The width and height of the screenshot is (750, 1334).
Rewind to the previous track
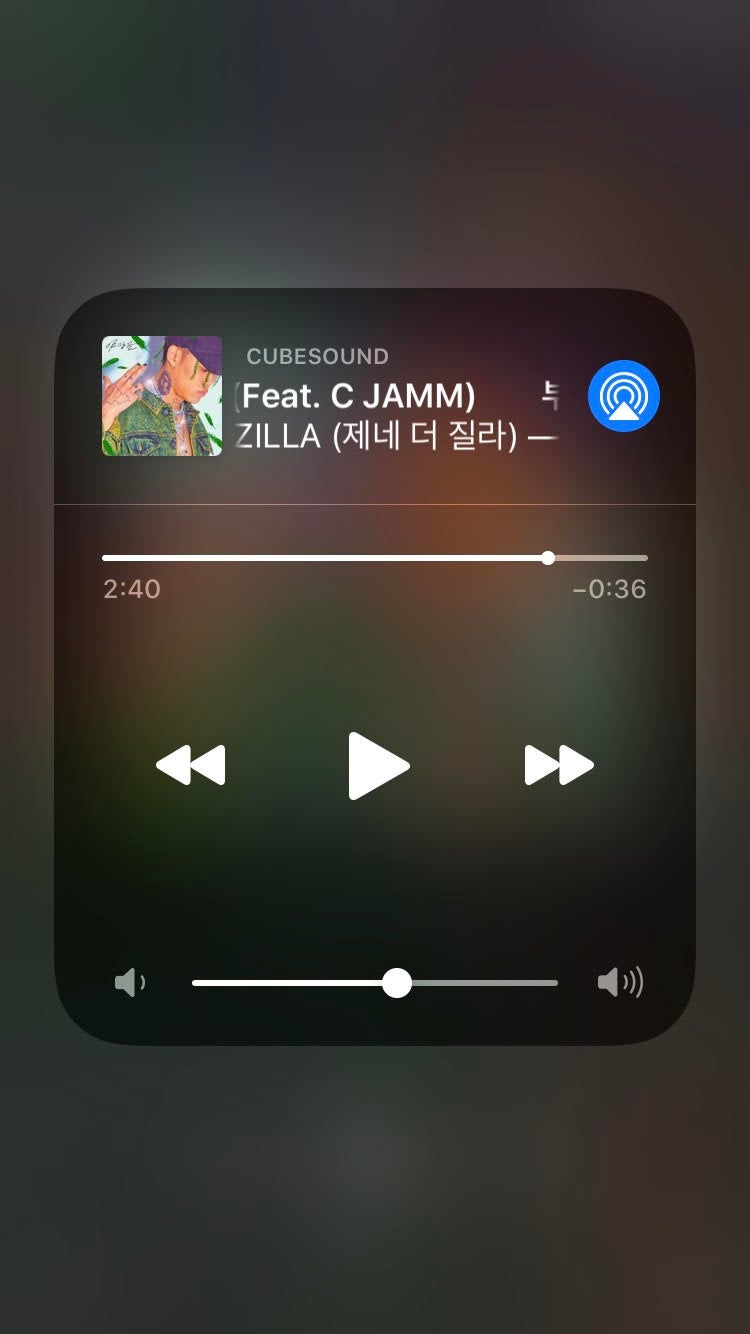(190, 765)
